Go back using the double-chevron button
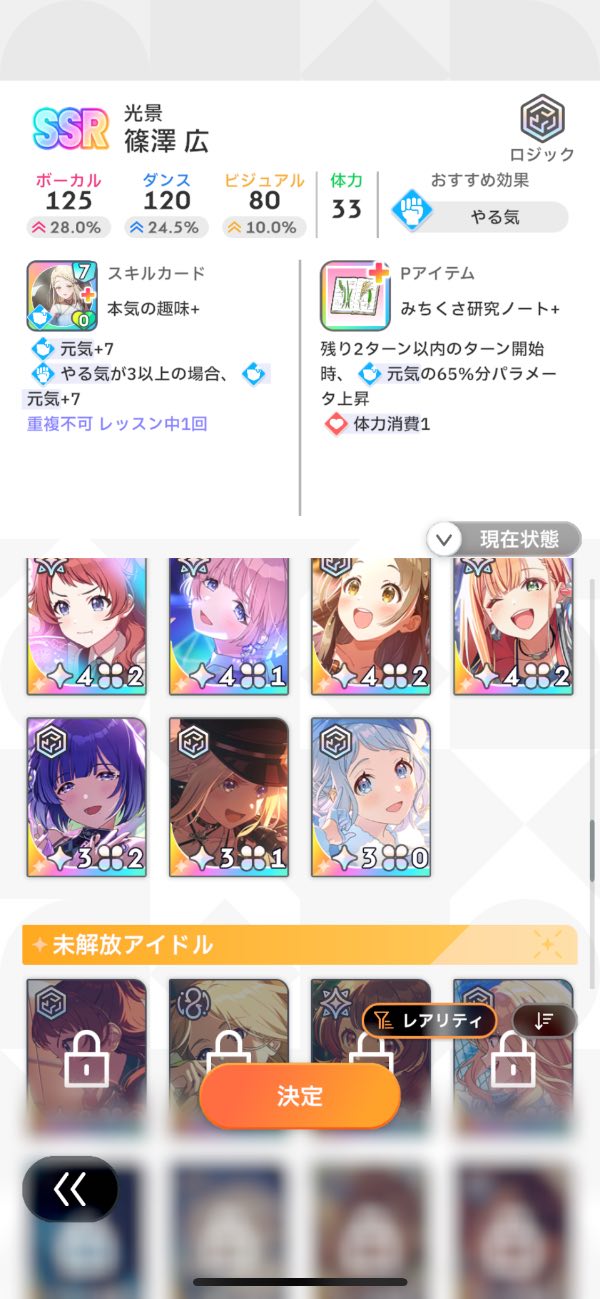This screenshot has width=600, height=1299. (70, 1189)
